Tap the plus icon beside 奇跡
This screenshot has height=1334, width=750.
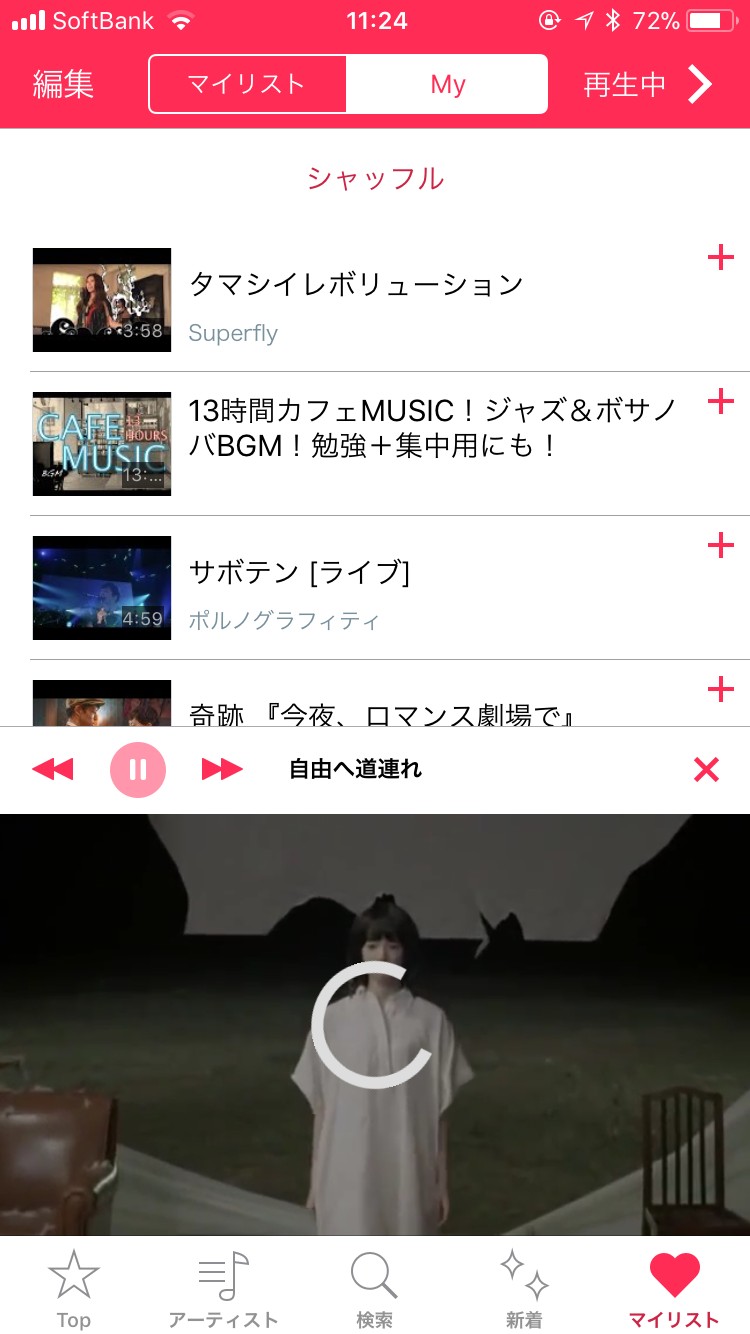(x=720, y=690)
